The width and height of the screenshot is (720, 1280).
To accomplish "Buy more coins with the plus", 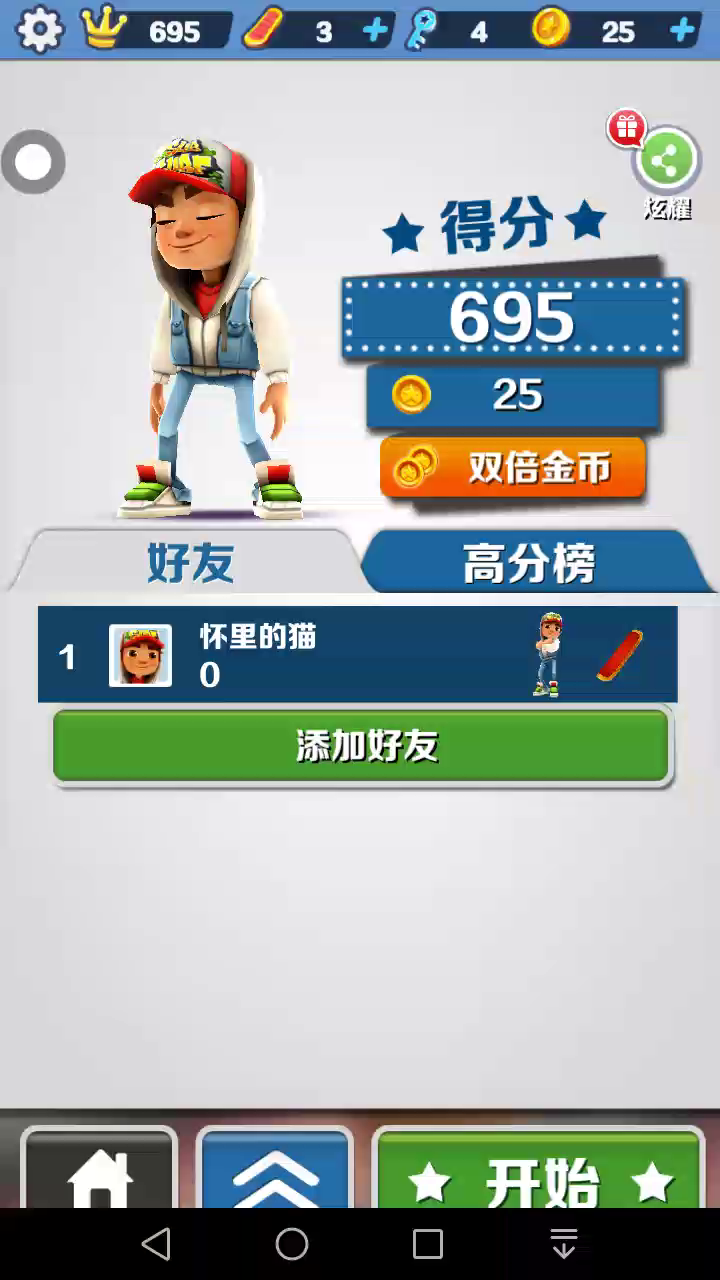I will pos(683,31).
